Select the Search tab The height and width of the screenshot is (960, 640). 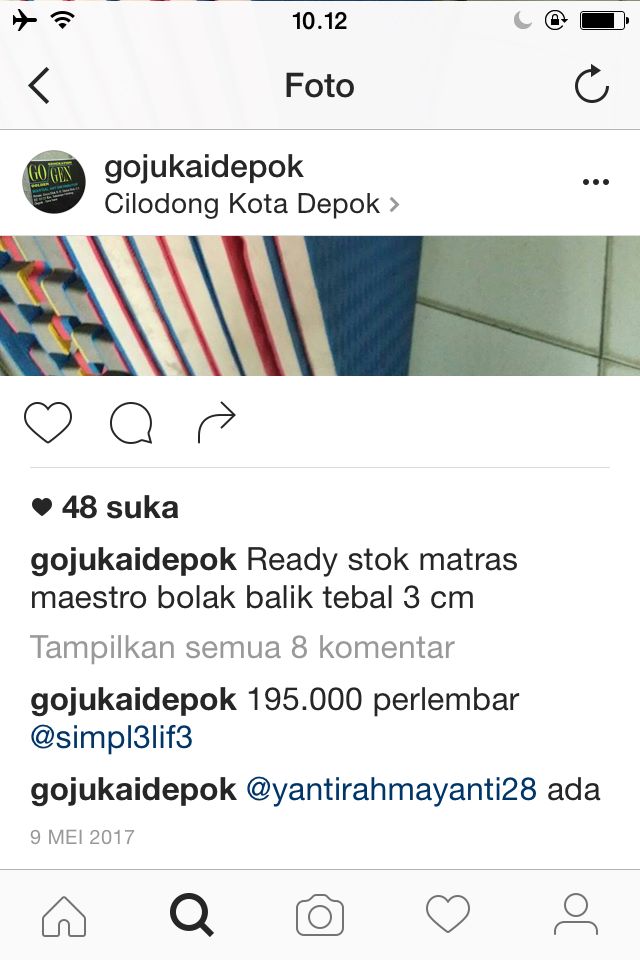pyautogui.click(x=191, y=915)
